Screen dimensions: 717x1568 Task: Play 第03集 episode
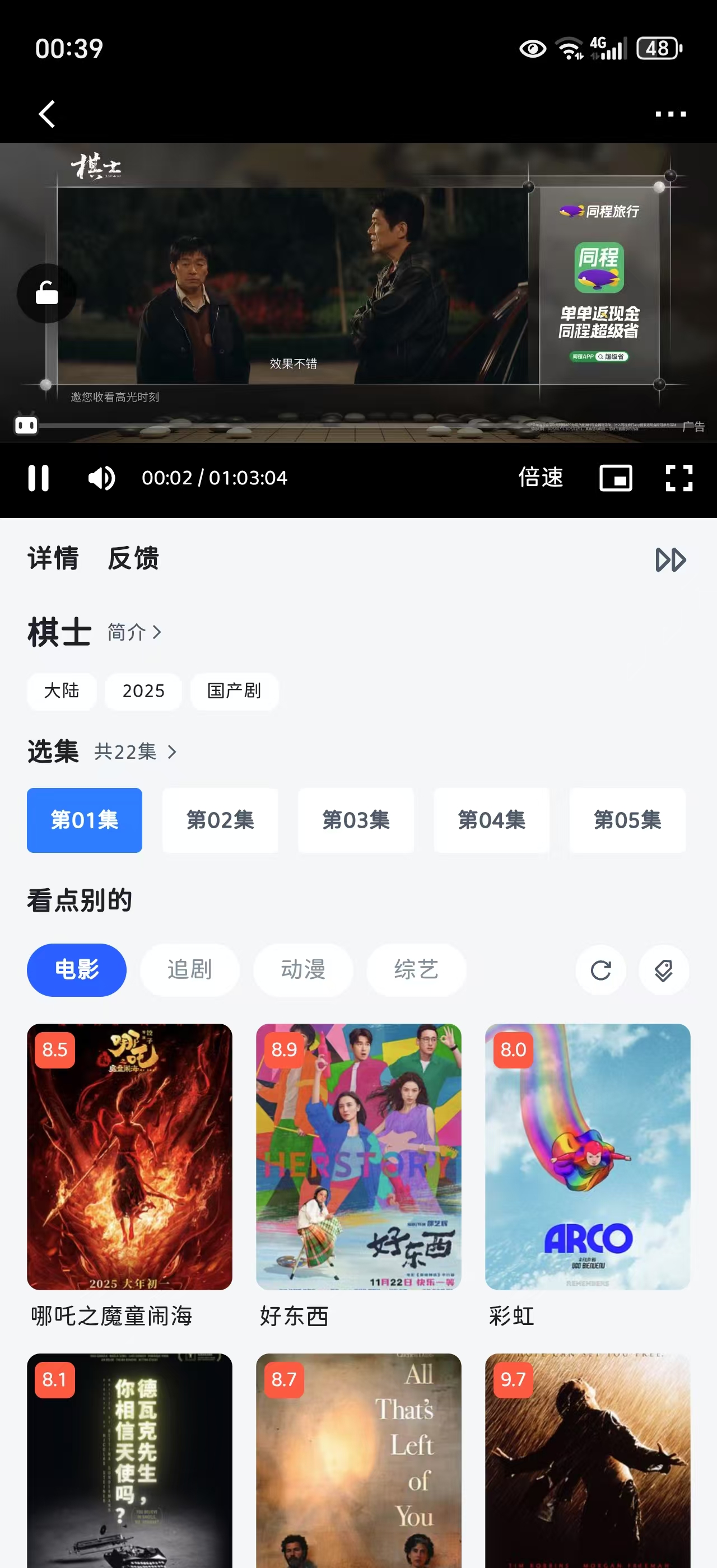coord(356,820)
